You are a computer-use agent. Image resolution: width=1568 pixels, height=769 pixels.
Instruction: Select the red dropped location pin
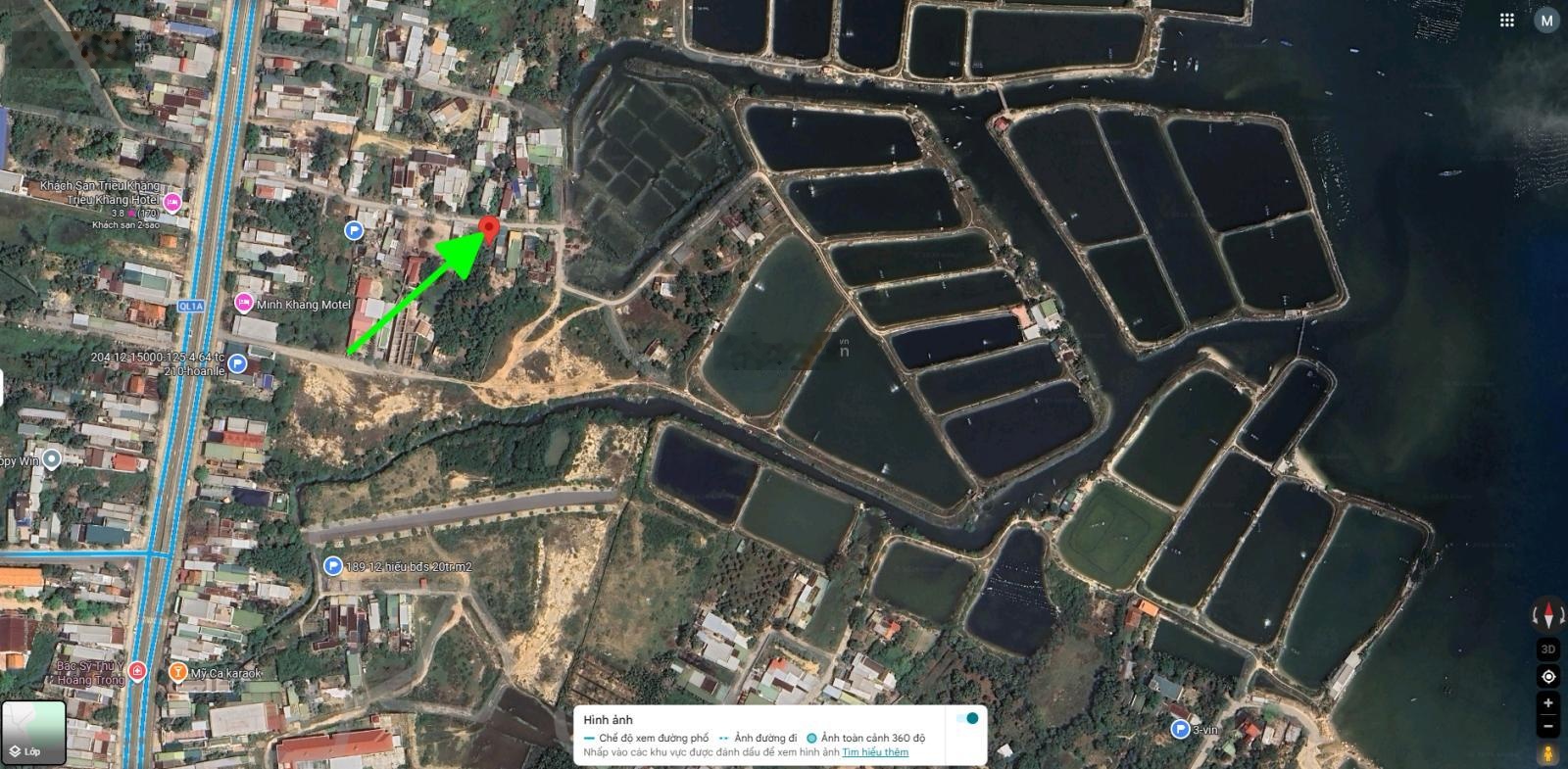(491, 229)
